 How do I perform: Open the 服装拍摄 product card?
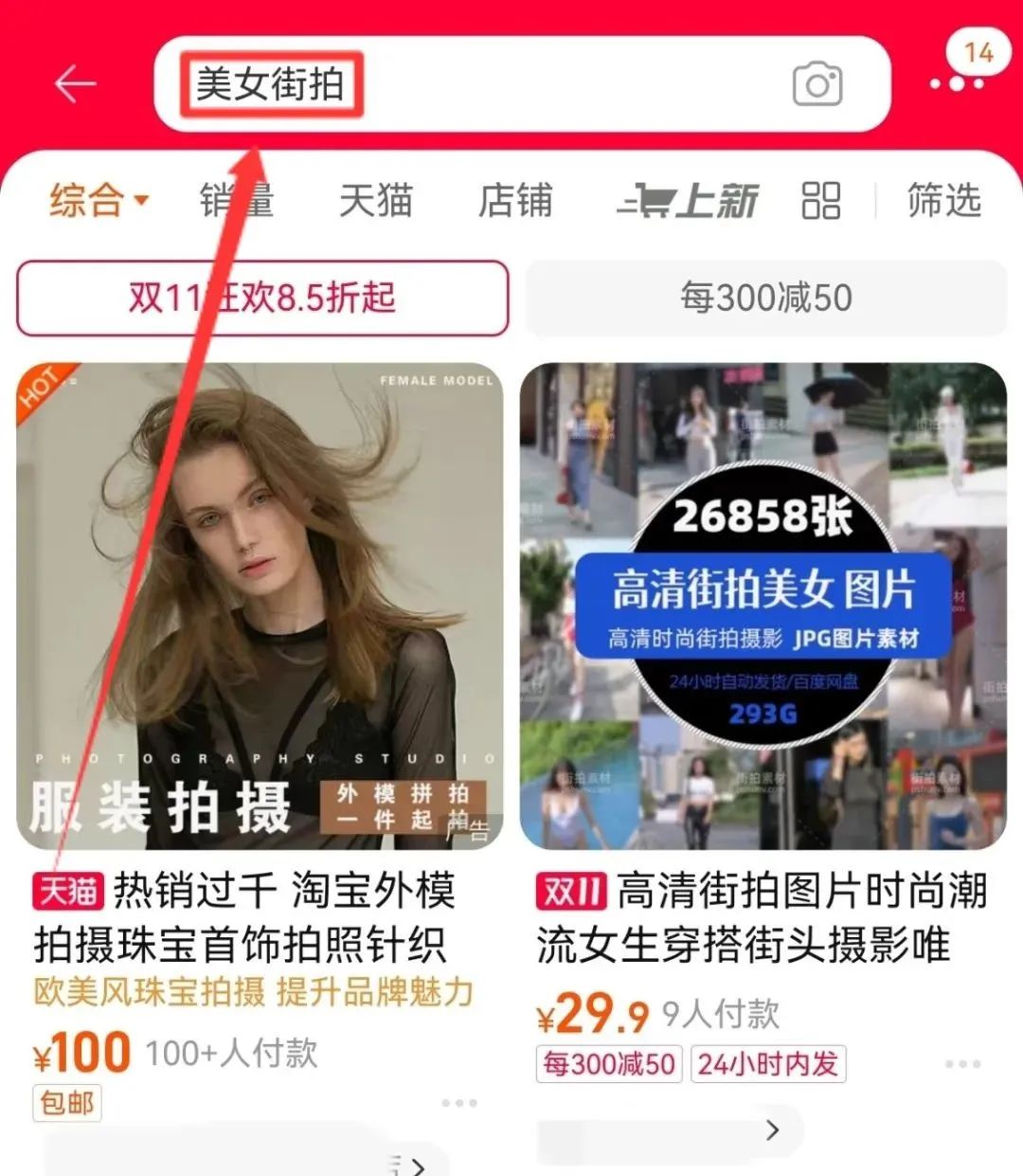pyautogui.click(x=260, y=606)
